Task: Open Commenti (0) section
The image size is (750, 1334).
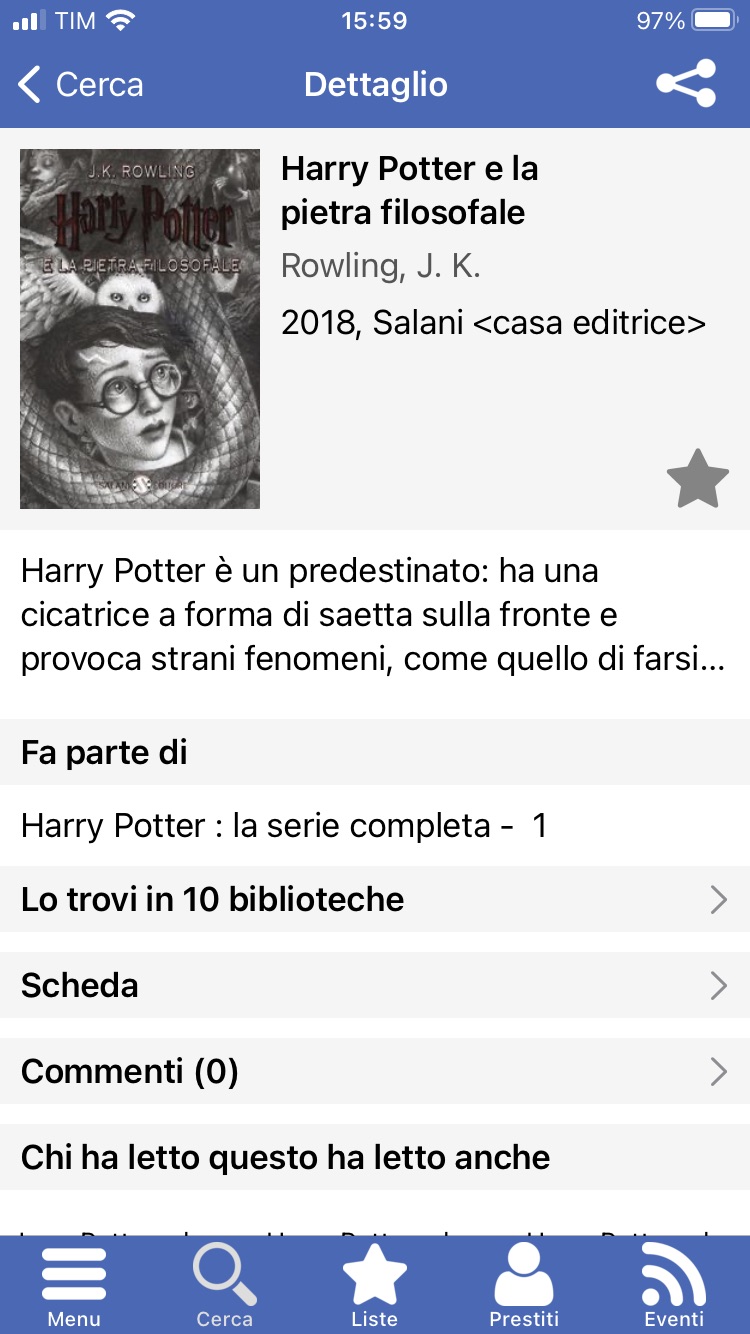Action: (374, 1072)
